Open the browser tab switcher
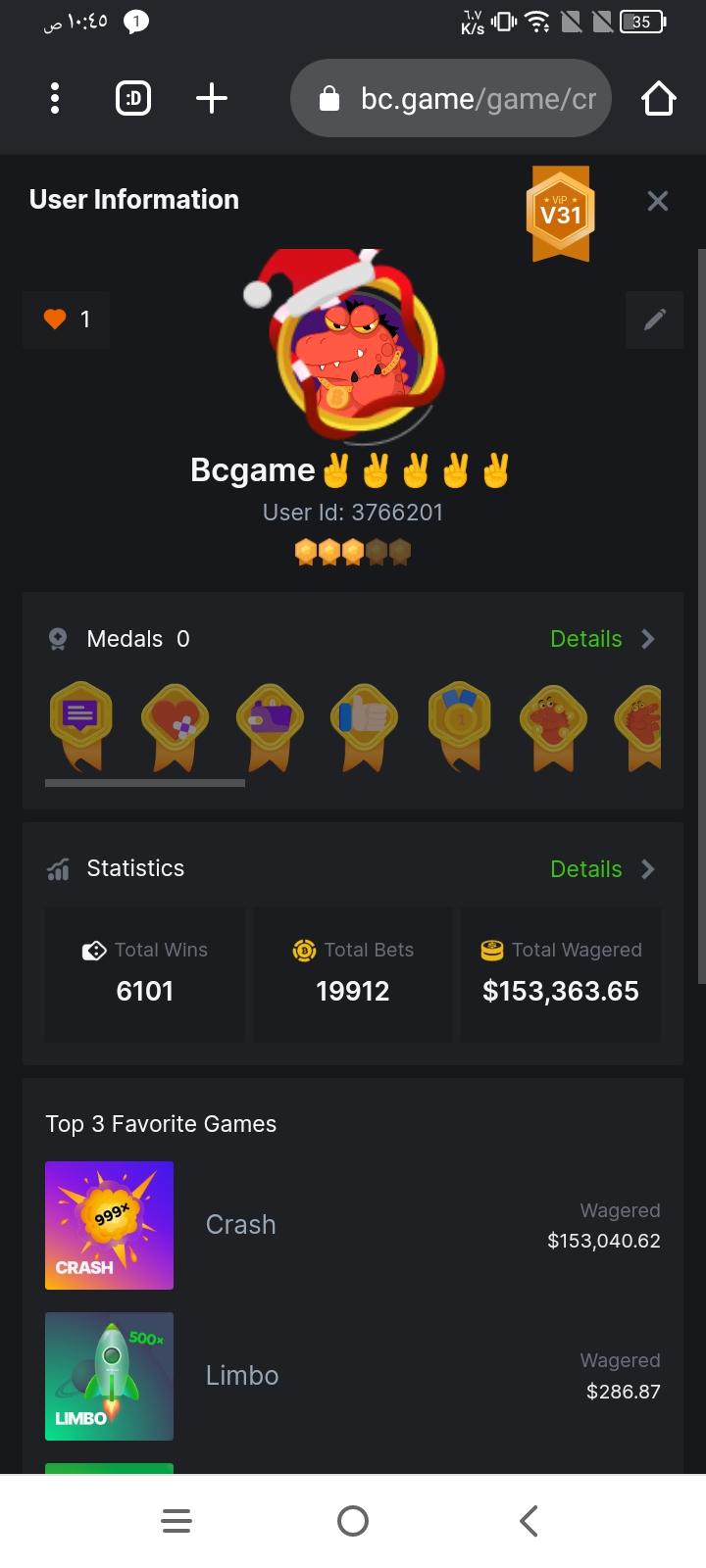The image size is (706, 1568). pyautogui.click(x=133, y=98)
